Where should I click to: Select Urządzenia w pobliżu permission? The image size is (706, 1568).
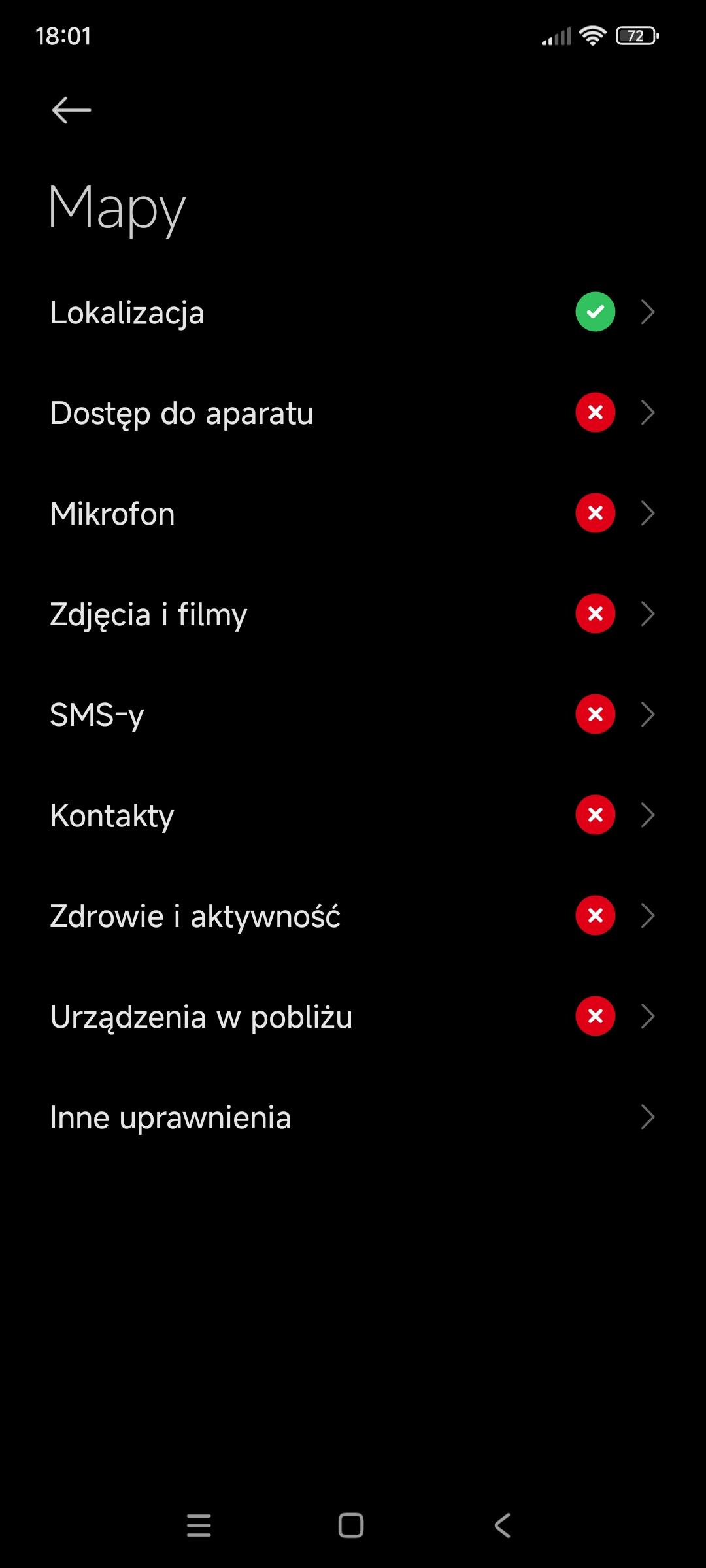pos(353,1017)
